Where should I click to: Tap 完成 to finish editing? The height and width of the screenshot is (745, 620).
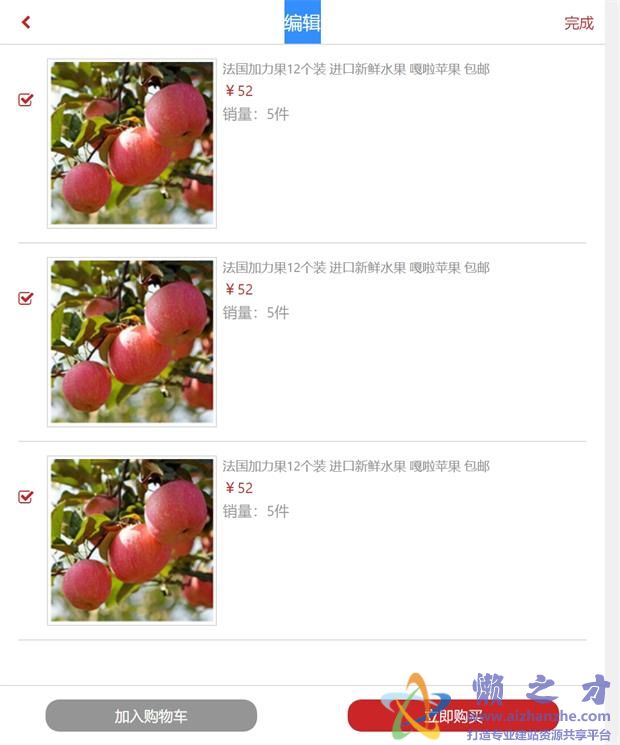(578, 23)
